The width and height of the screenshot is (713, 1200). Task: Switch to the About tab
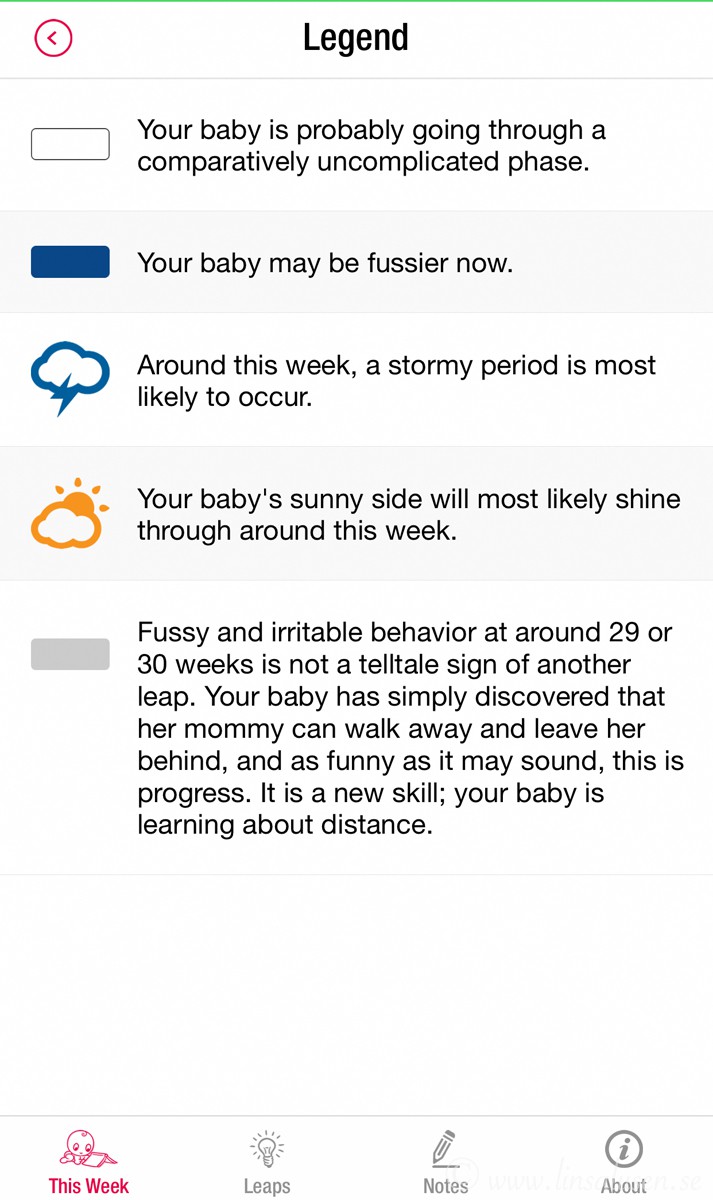624,1161
